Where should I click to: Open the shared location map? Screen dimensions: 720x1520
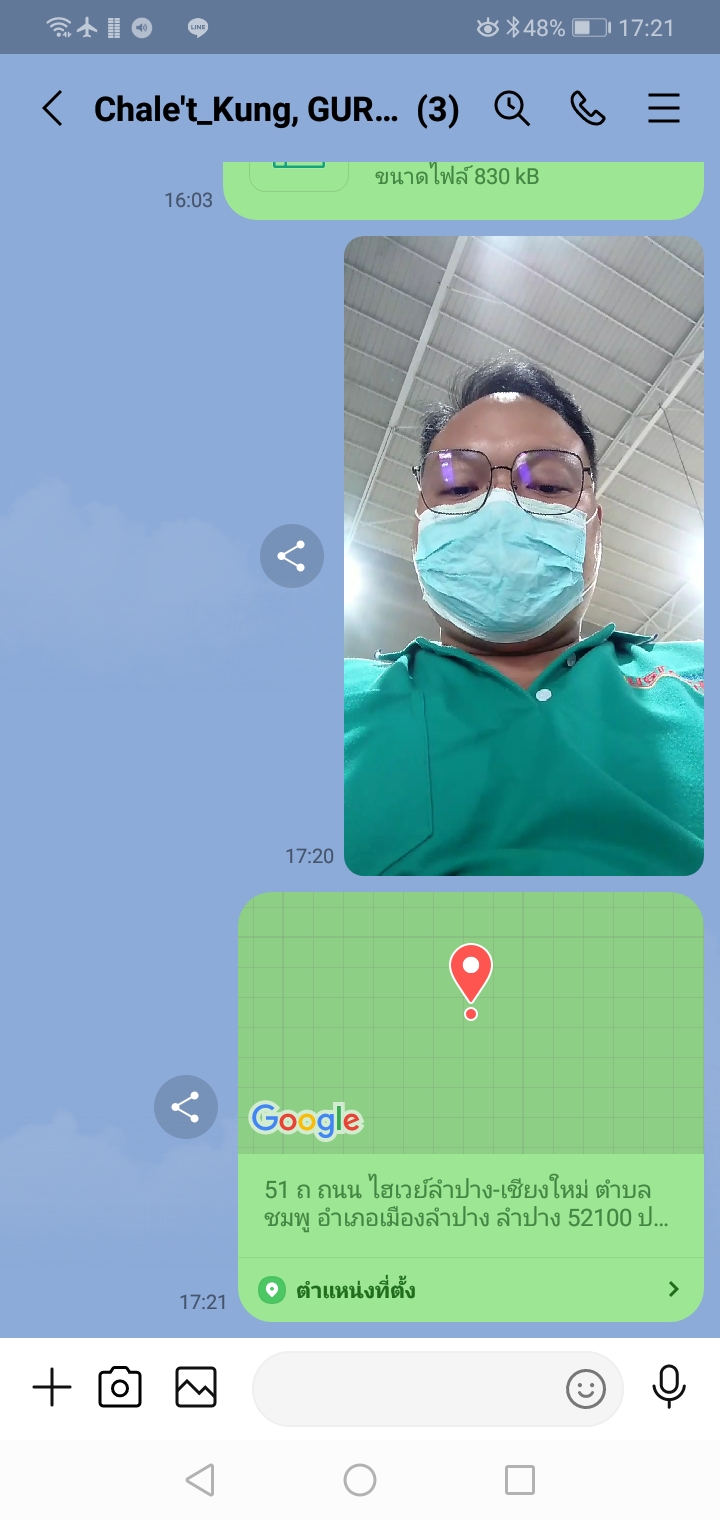[471, 1022]
